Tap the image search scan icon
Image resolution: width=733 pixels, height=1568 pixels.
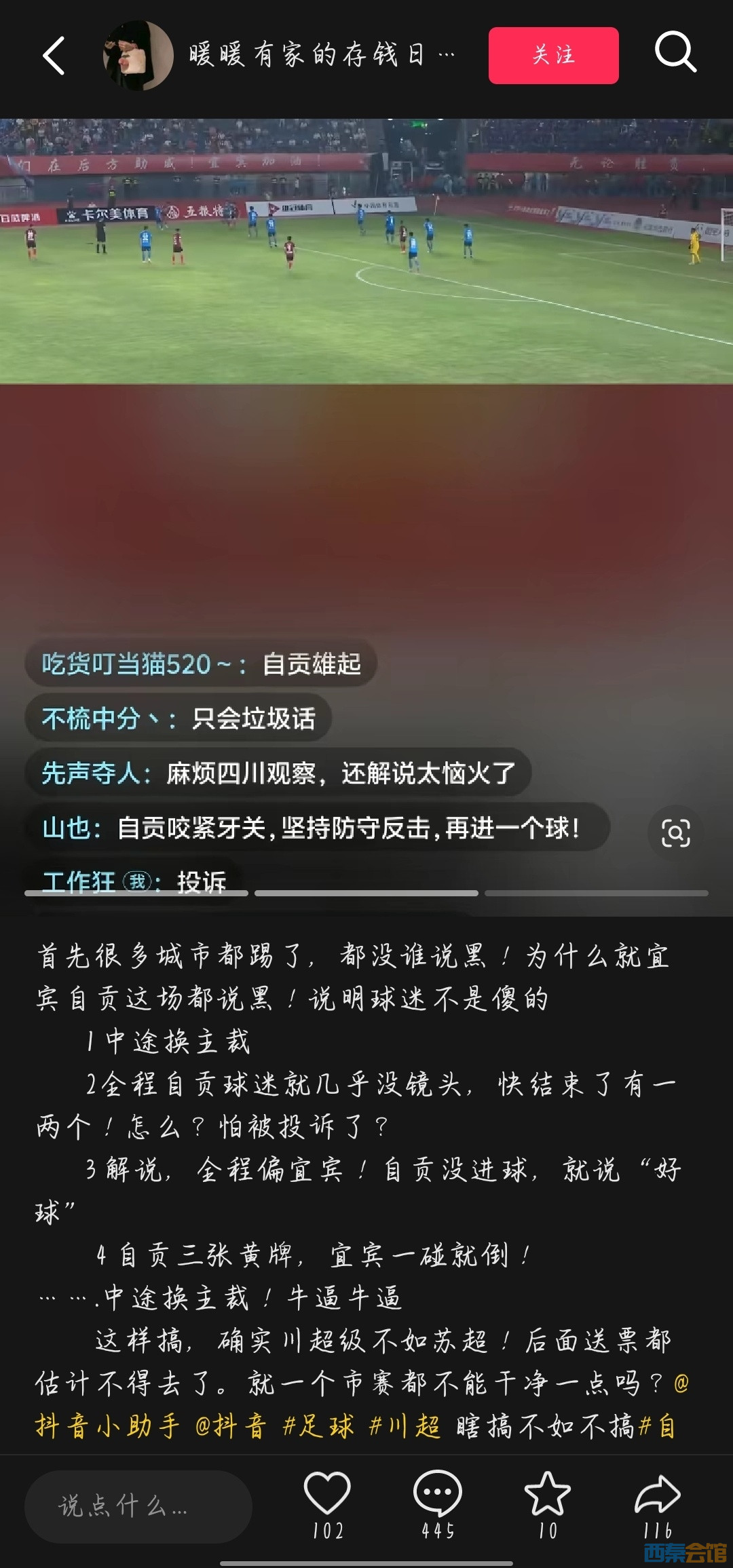click(x=675, y=833)
